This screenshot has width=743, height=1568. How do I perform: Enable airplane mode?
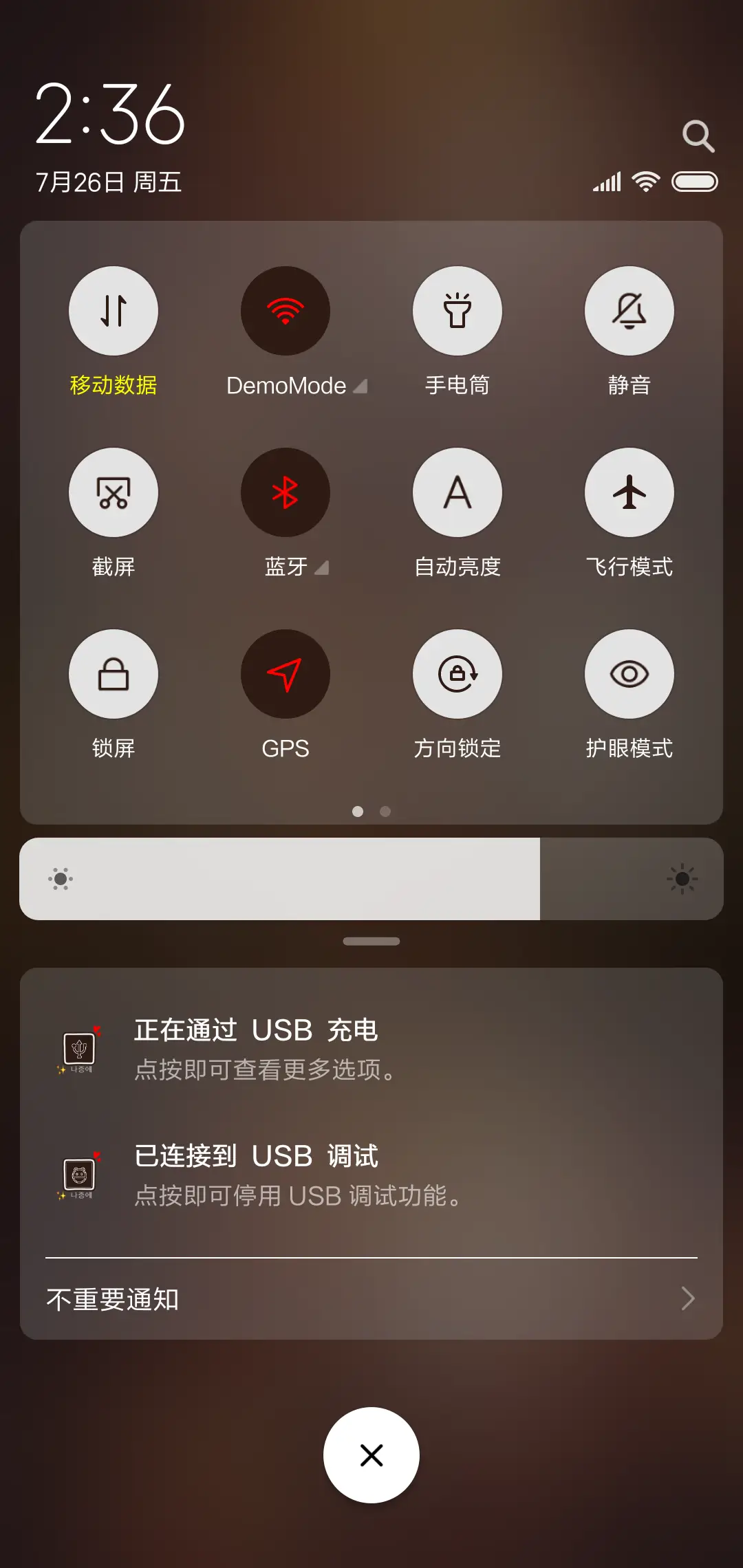(x=629, y=492)
